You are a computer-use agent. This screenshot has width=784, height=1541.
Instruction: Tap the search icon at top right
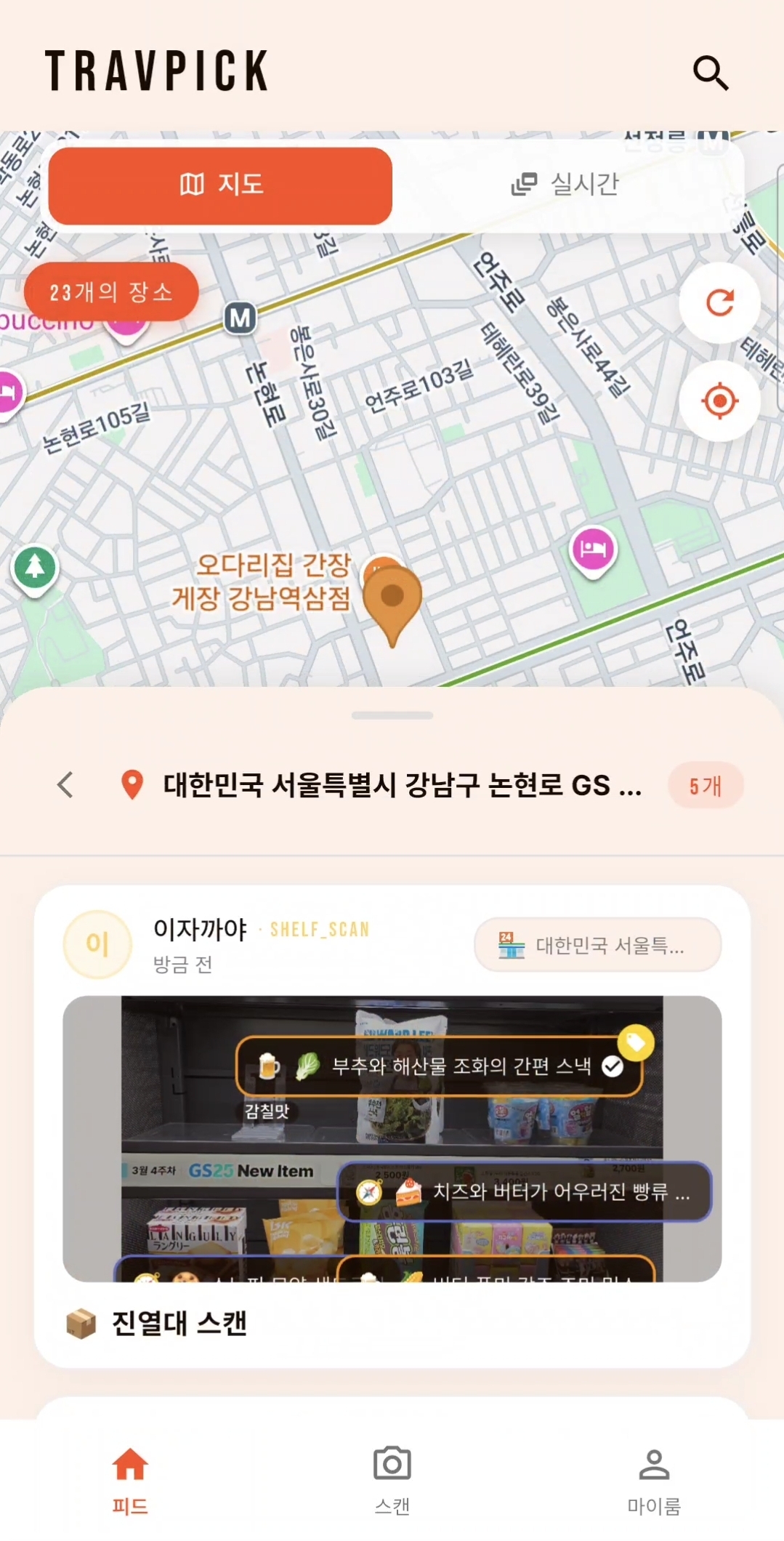711,72
